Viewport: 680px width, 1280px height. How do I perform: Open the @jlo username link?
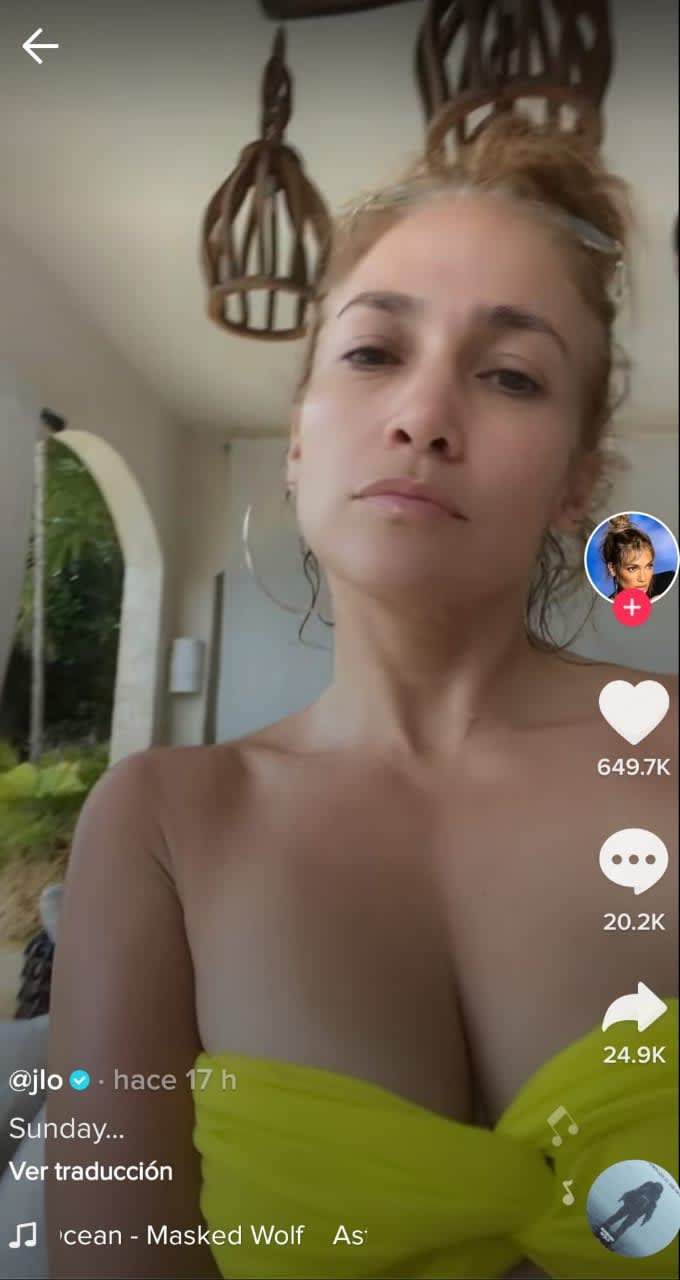point(35,1080)
